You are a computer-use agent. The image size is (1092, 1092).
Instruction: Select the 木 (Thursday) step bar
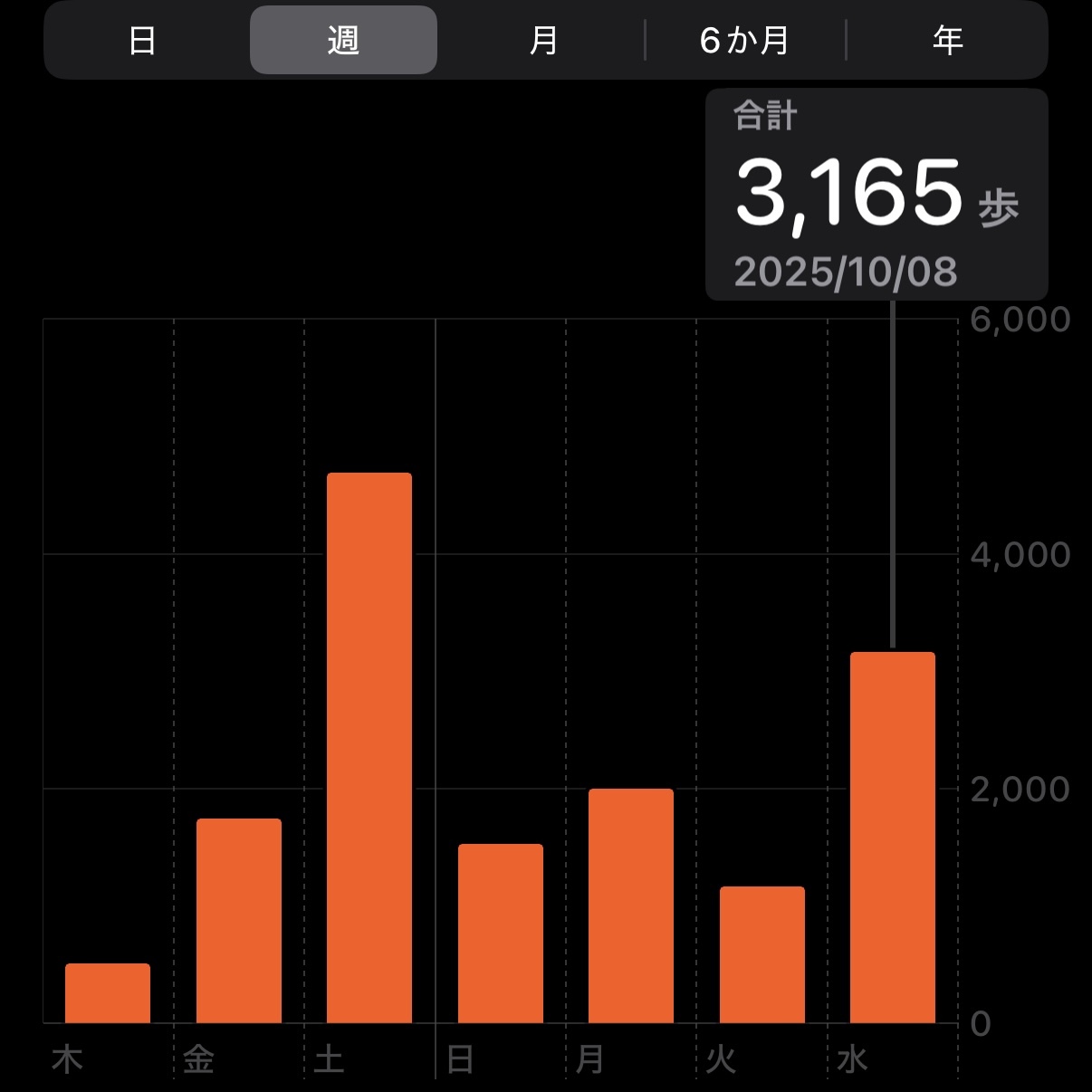108,993
